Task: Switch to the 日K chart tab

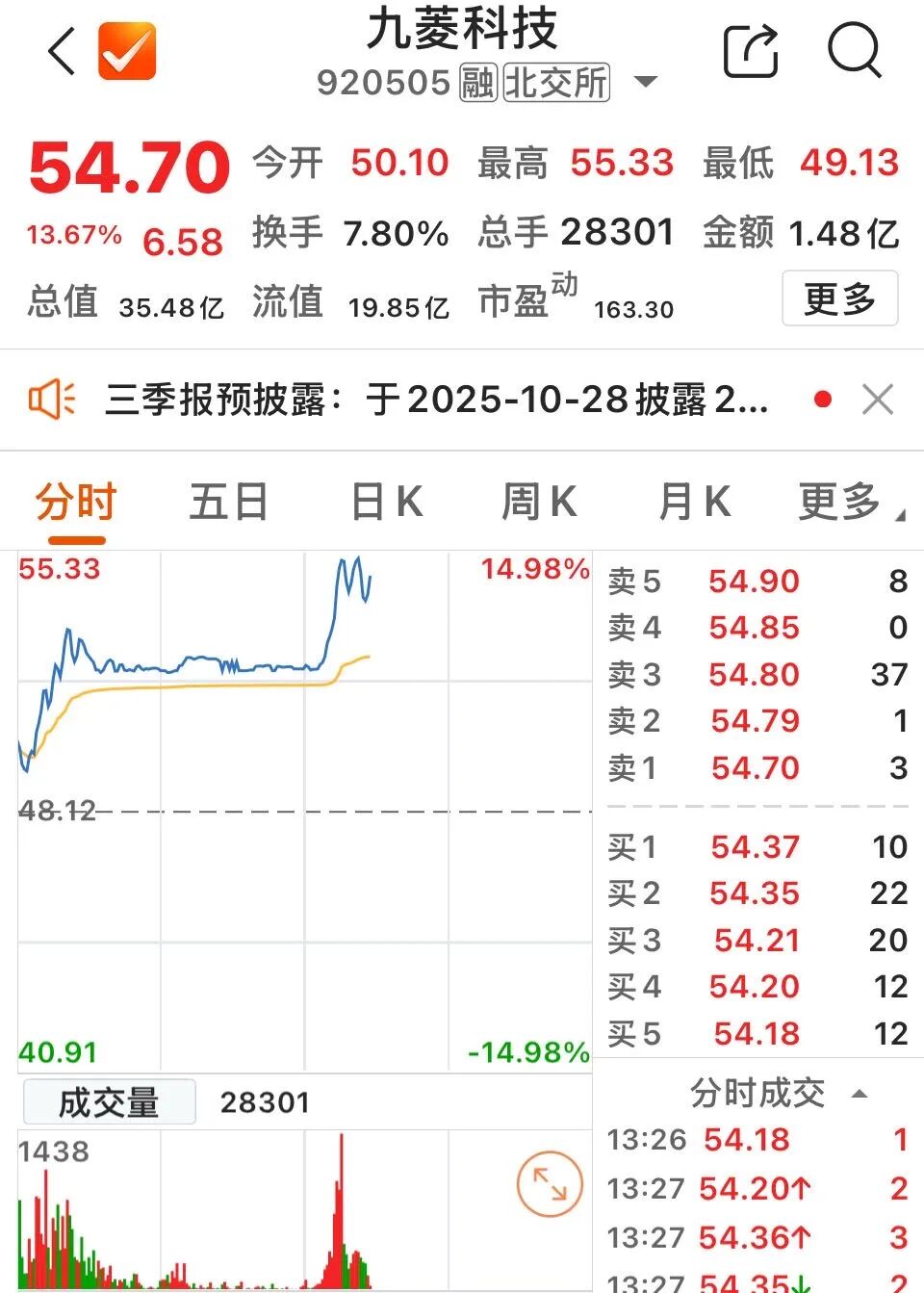Action: click(x=385, y=503)
